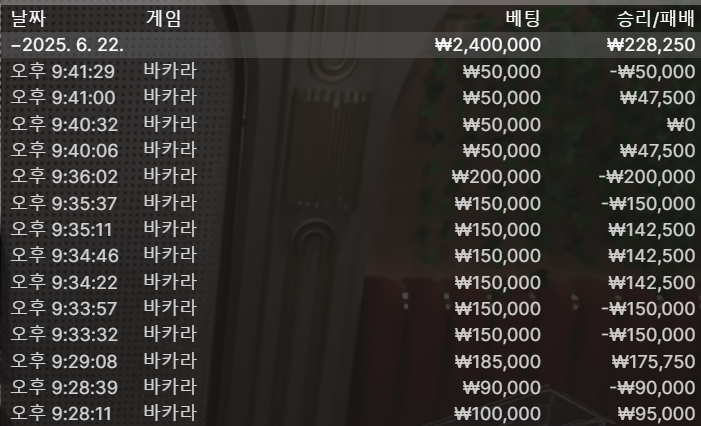The image size is (701, 426).
Task: Open the 오후 9:36:02 ₩200,000 bet round
Action: pos(350,176)
